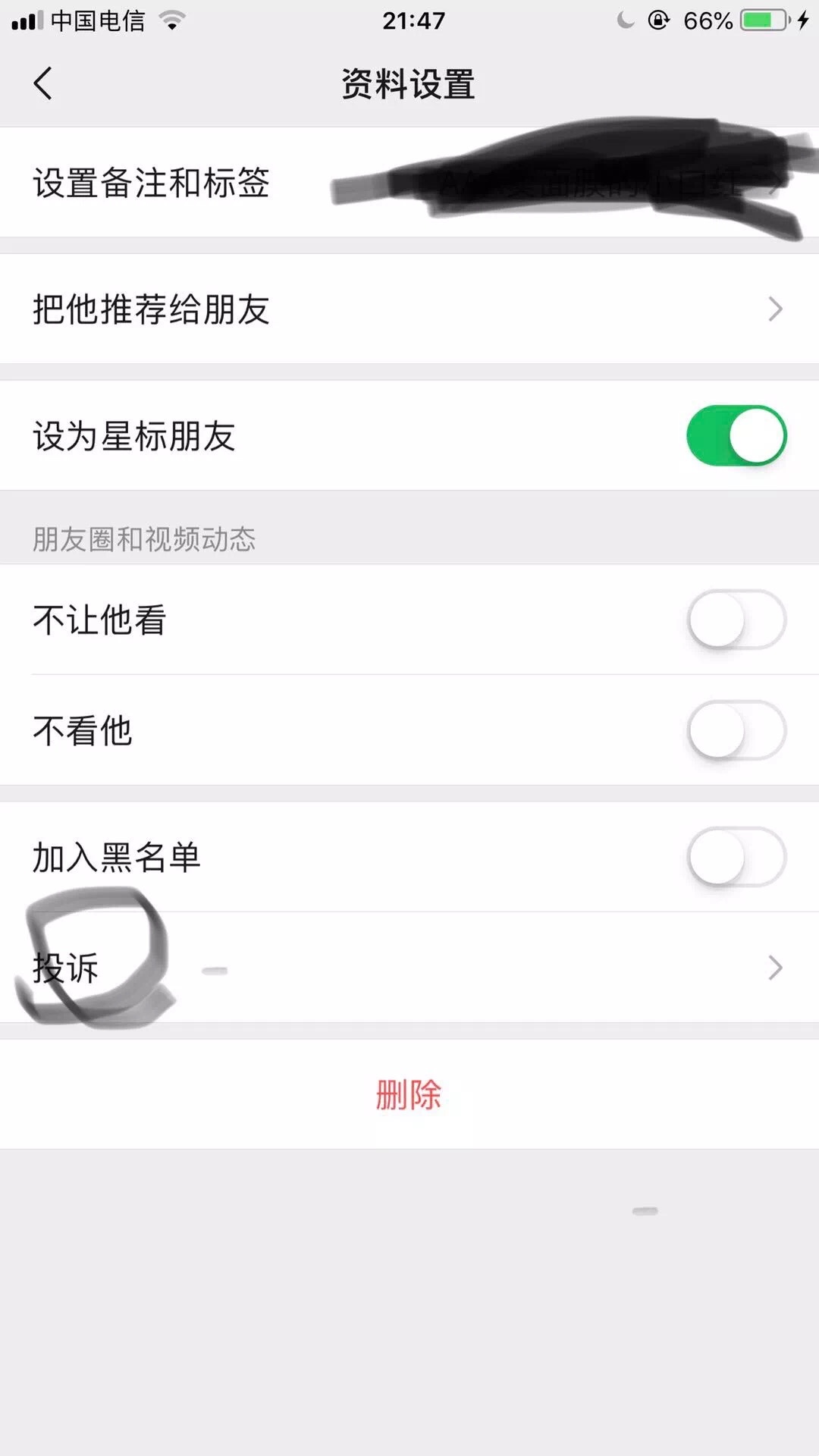Tap the battery indicator showing 66%
819x1456 pixels.
pos(758,21)
